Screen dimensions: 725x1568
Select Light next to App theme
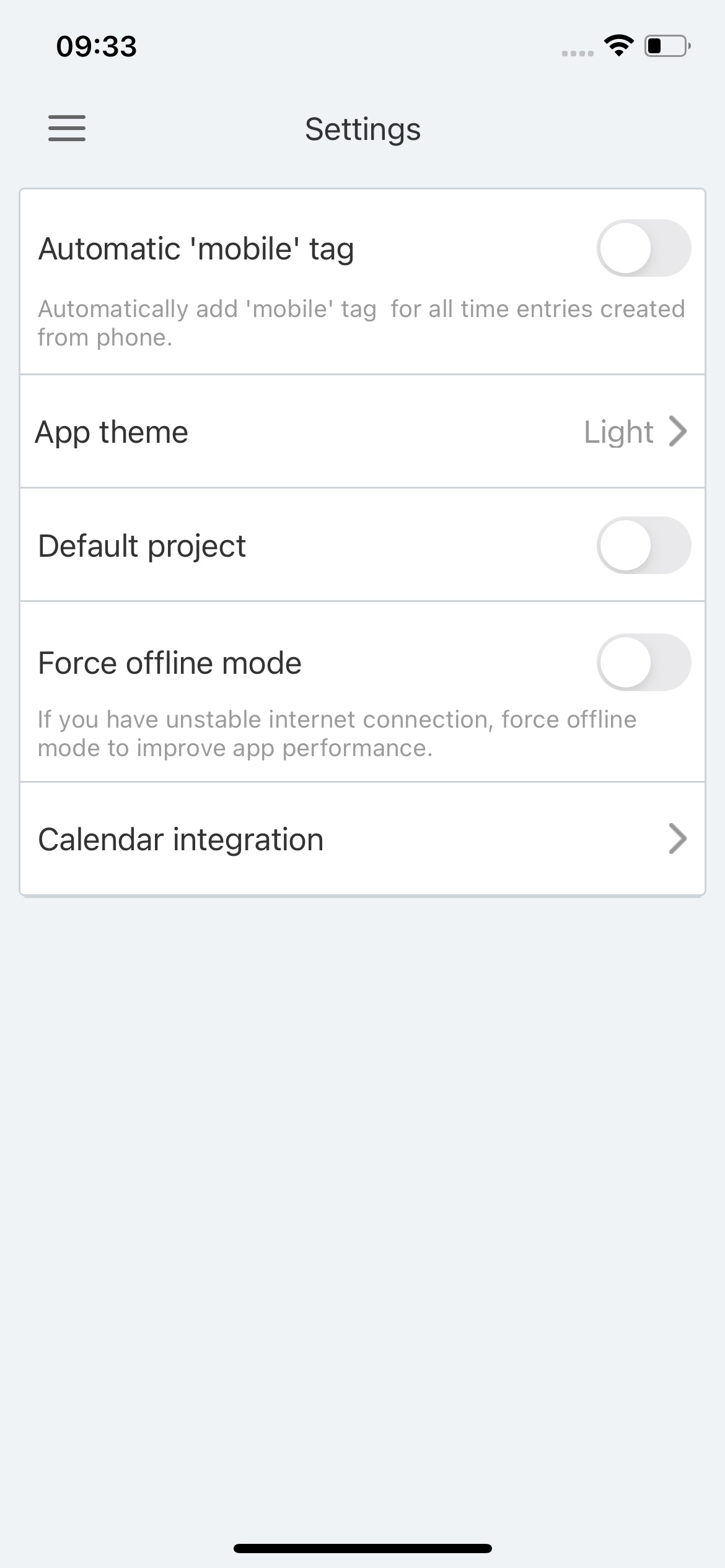click(619, 432)
